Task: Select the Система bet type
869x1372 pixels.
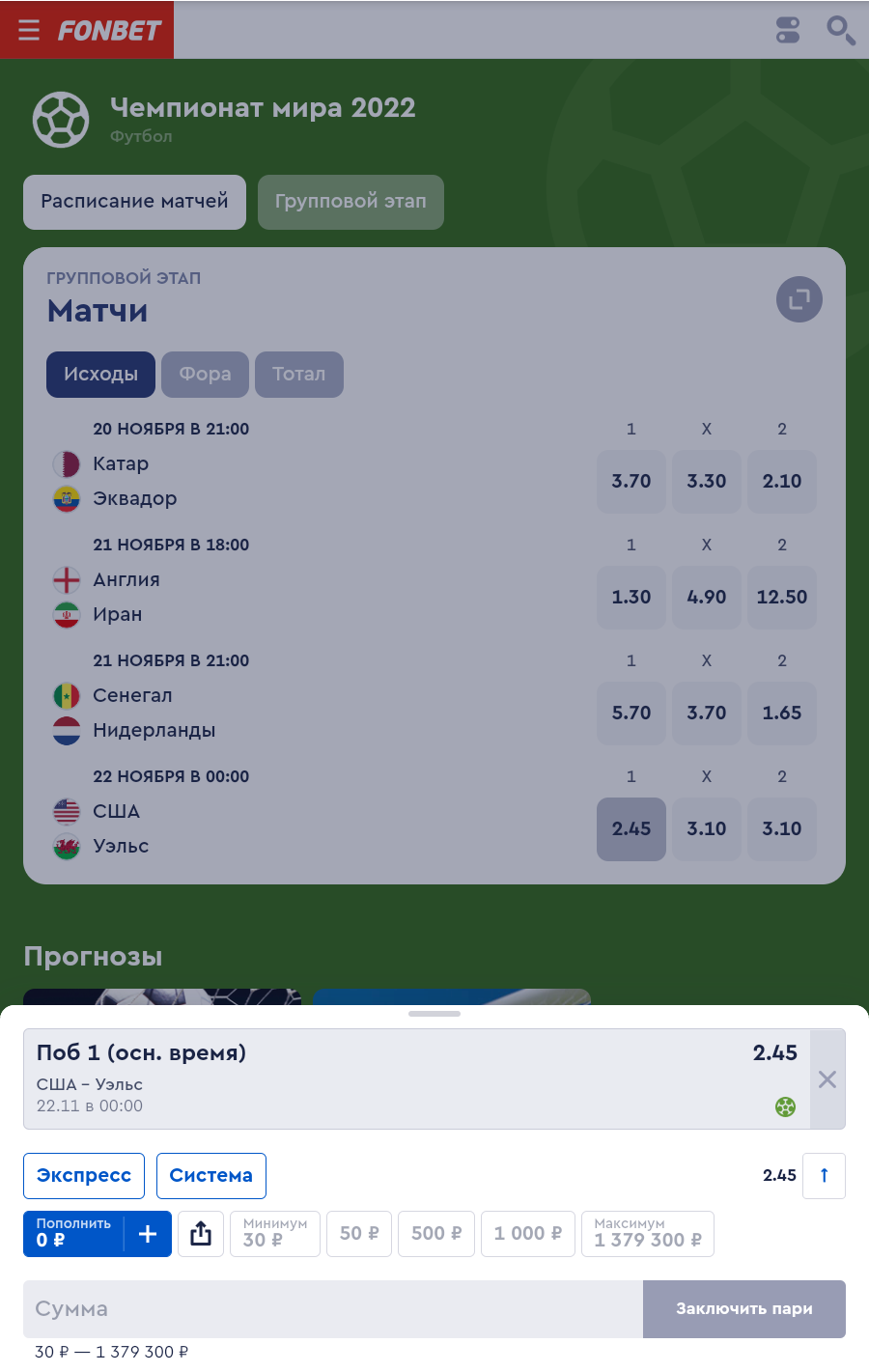Action: 210,1176
